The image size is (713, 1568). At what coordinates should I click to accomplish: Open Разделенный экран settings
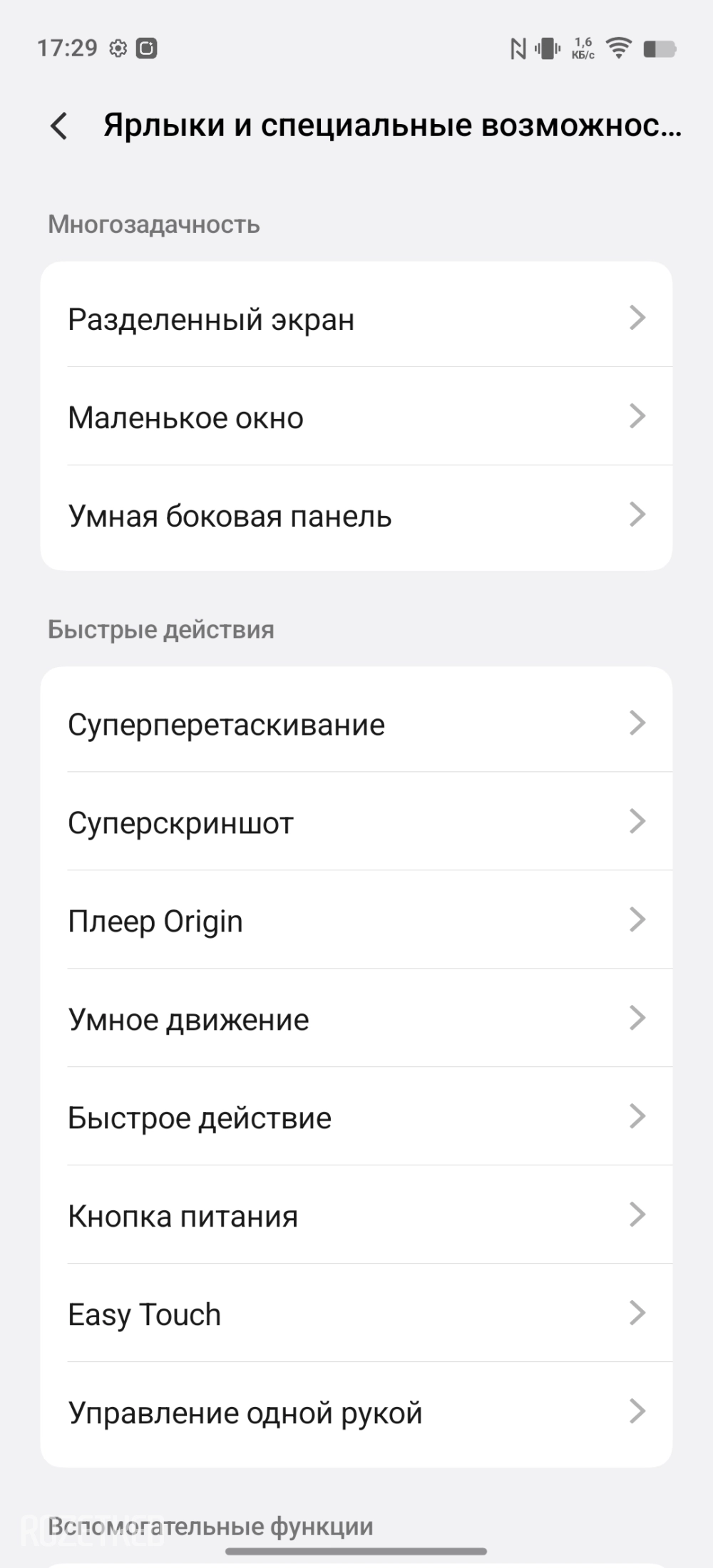click(x=355, y=319)
